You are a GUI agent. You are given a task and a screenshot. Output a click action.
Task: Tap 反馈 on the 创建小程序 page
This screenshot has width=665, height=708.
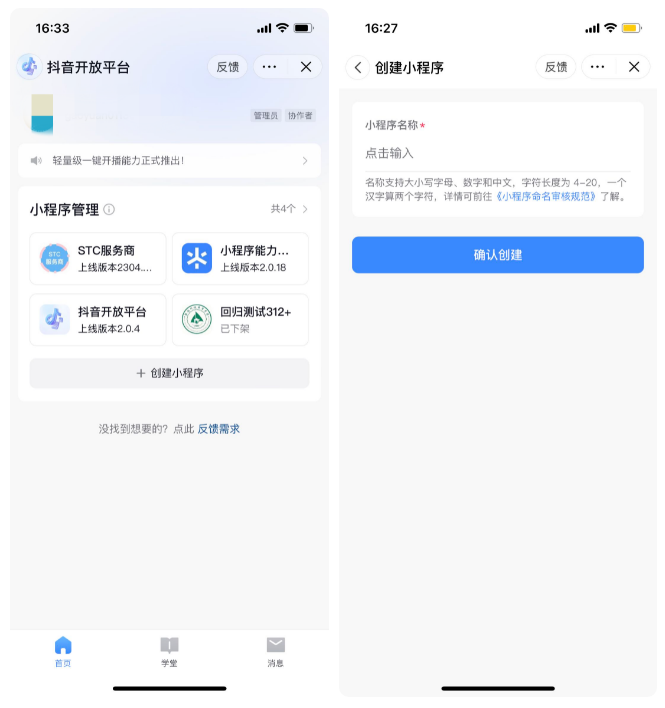pos(555,67)
